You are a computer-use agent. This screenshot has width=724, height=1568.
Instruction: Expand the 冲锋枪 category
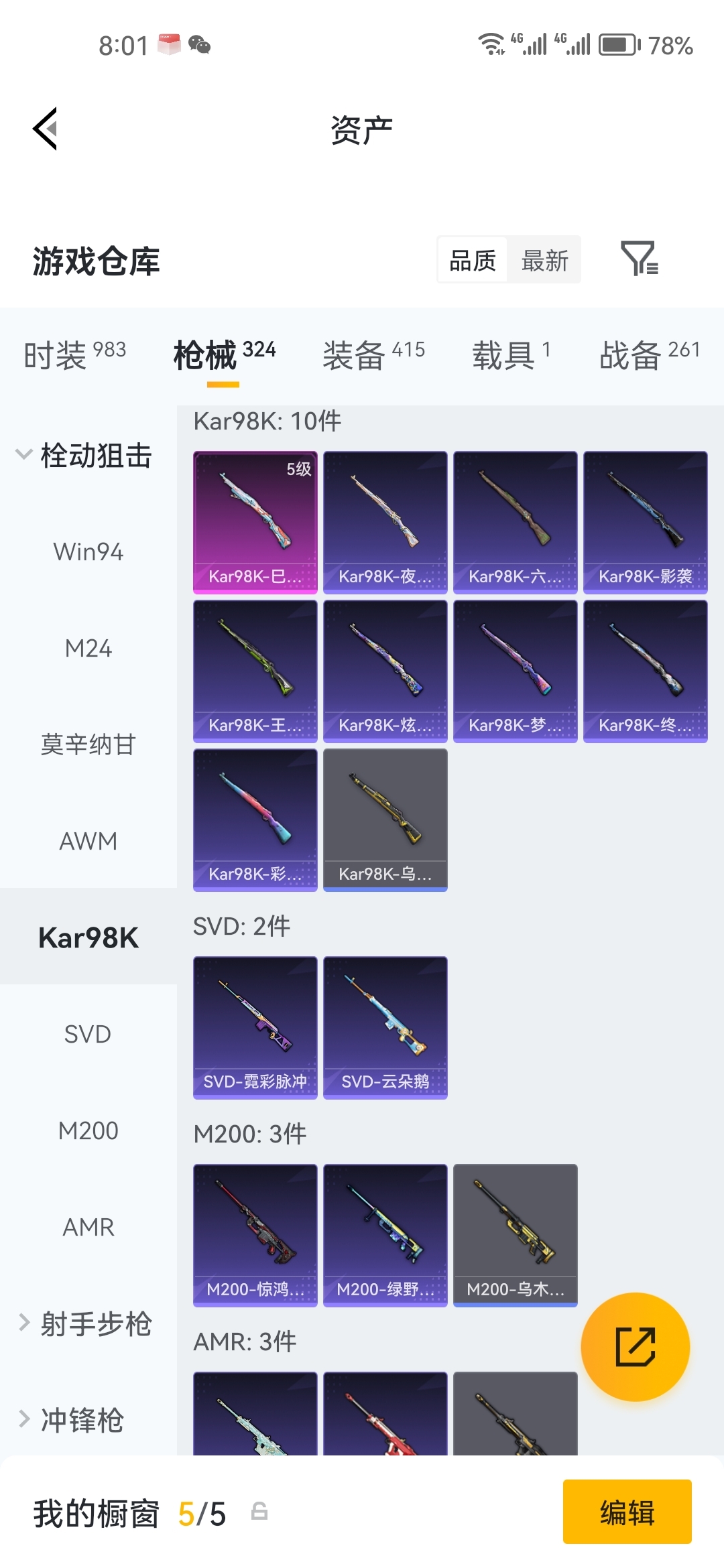tap(71, 1420)
